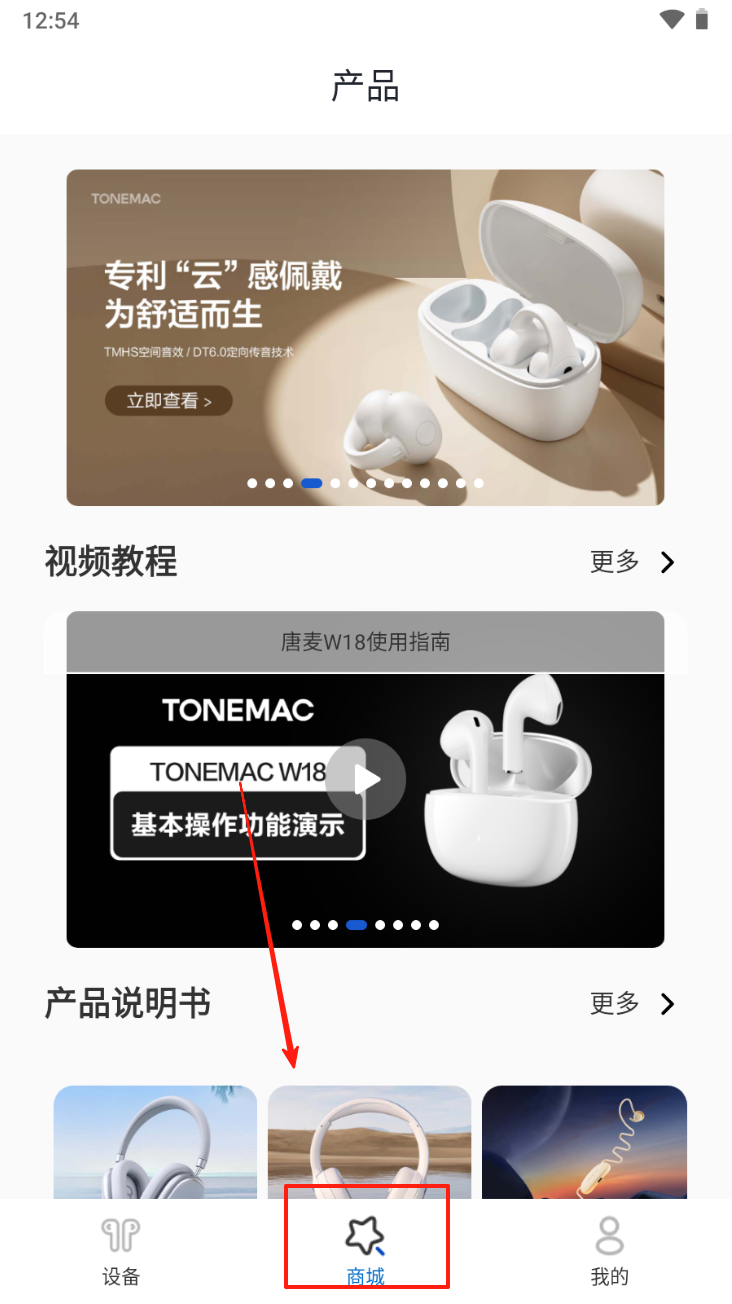Image resolution: width=732 pixels, height=1304 pixels.
Task: Open 更多 for 视频教程
Action: pos(633,562)
